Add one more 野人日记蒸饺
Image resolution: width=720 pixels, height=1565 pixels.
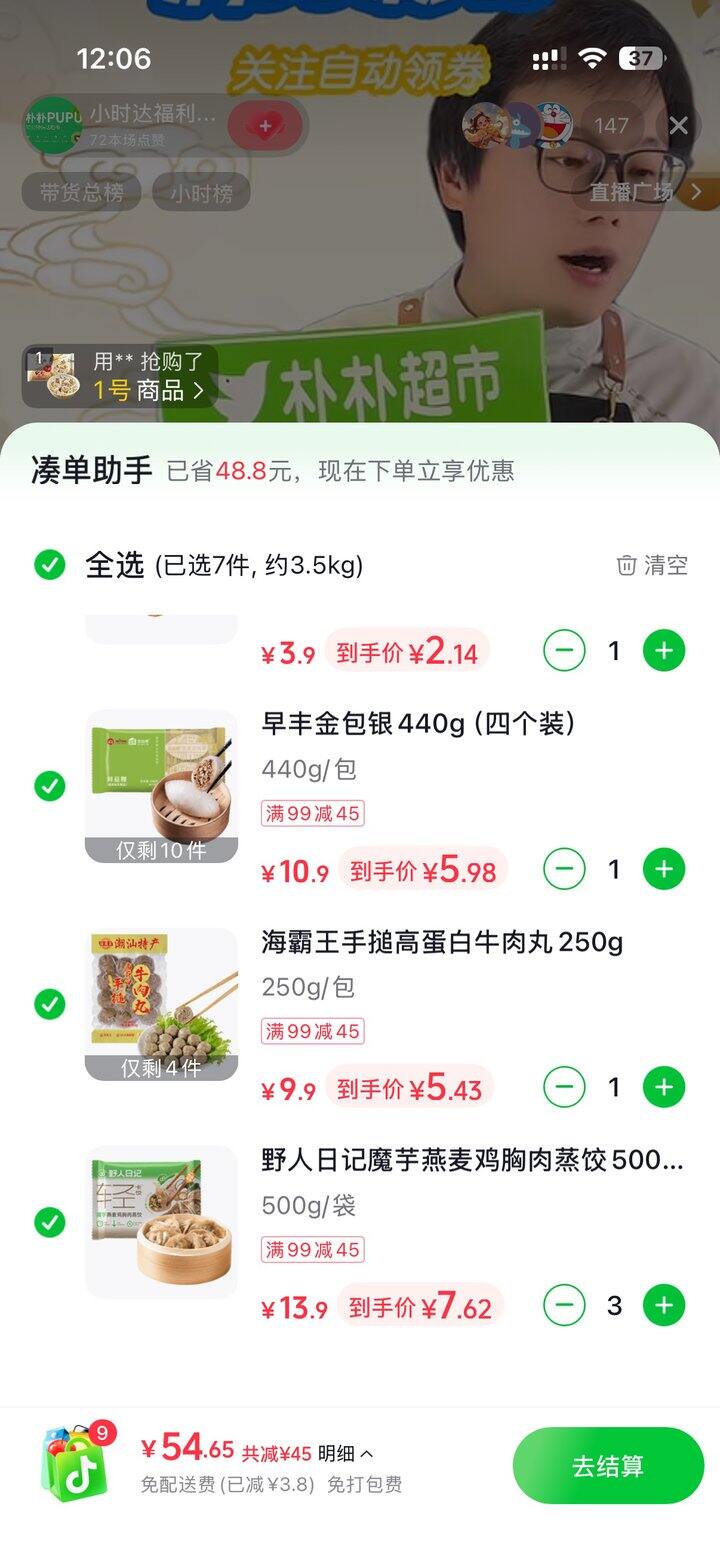[x=664, y=1305]
